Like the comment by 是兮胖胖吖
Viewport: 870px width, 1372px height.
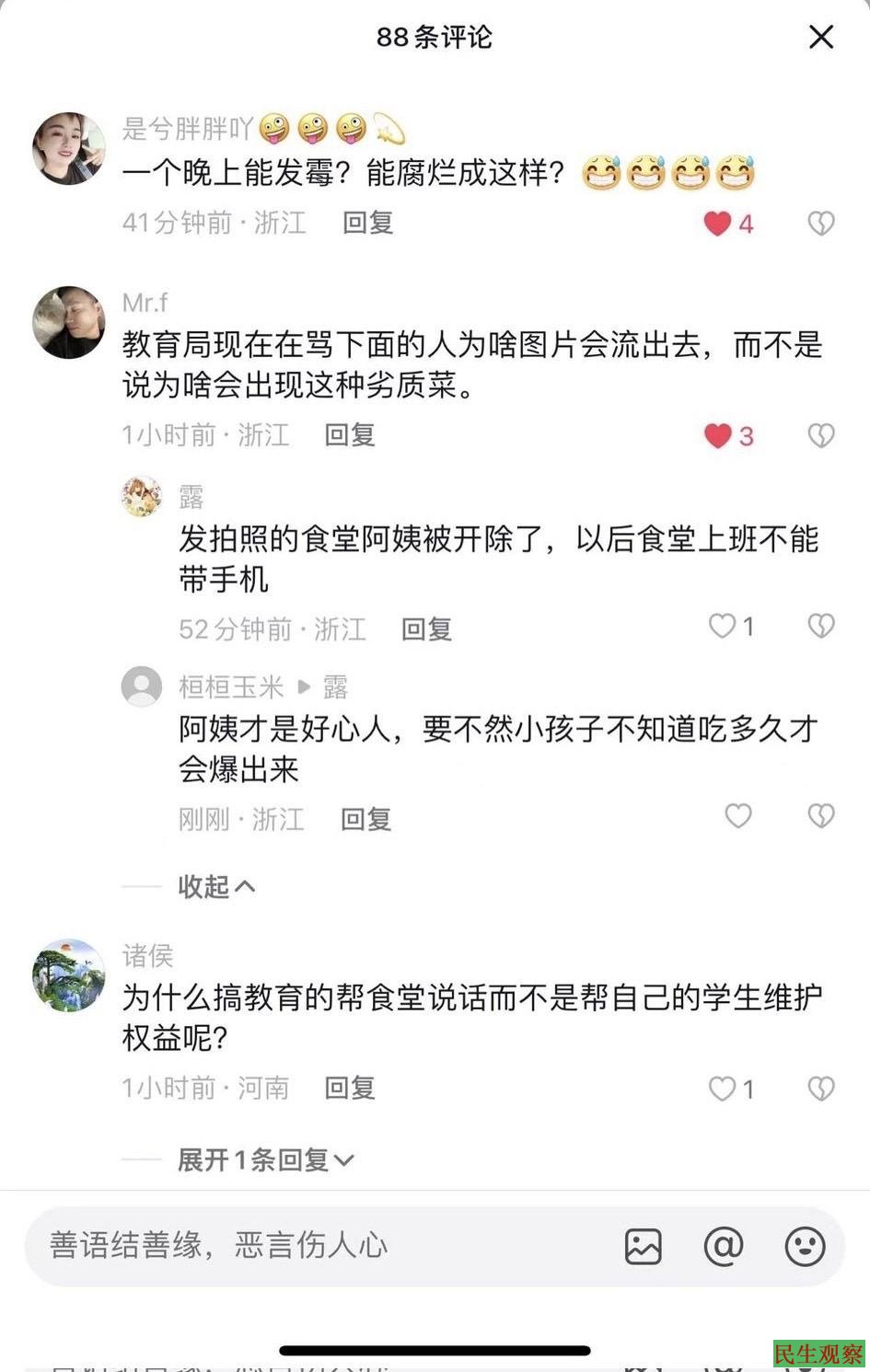(x=718, y=224)
